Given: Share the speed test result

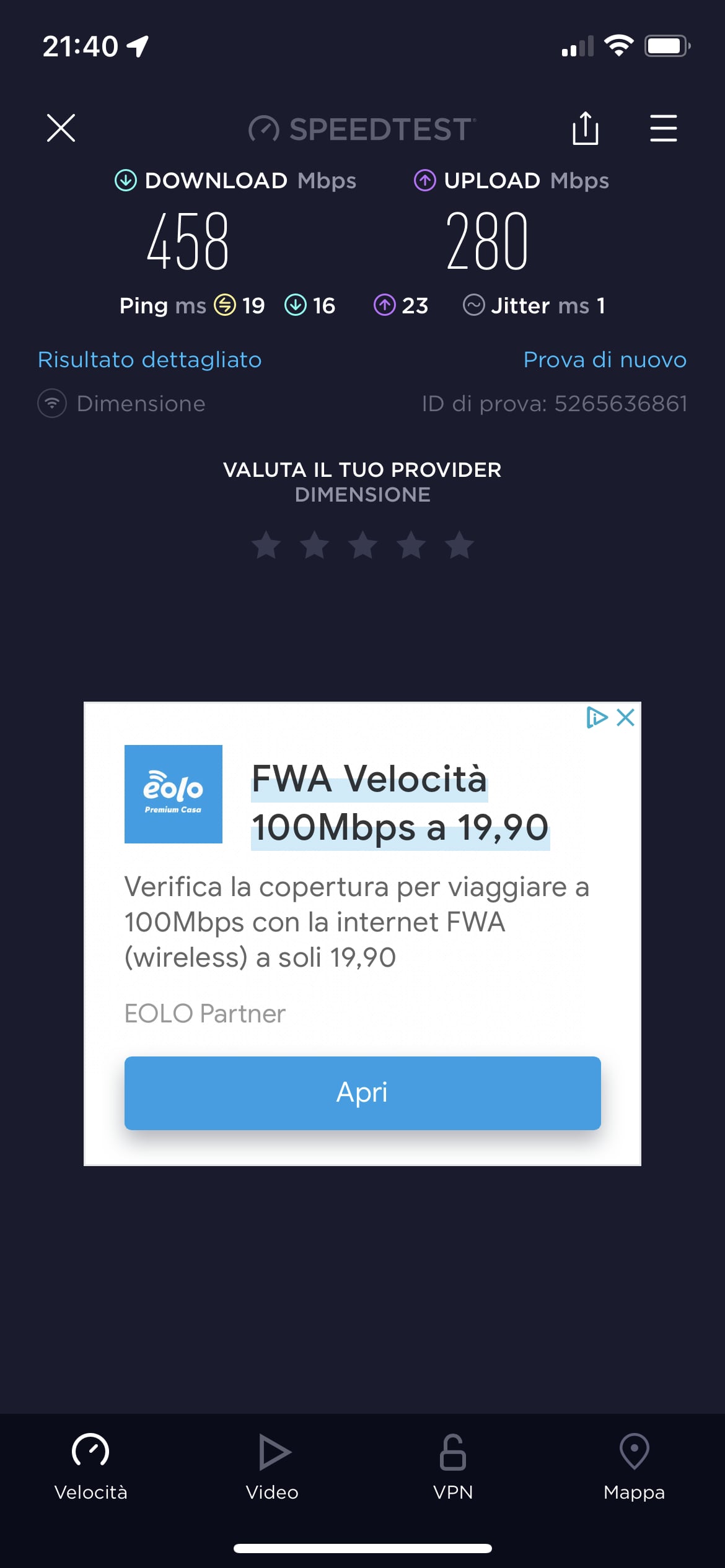Looking at the screenshot, I should click(x=585, y=128).
